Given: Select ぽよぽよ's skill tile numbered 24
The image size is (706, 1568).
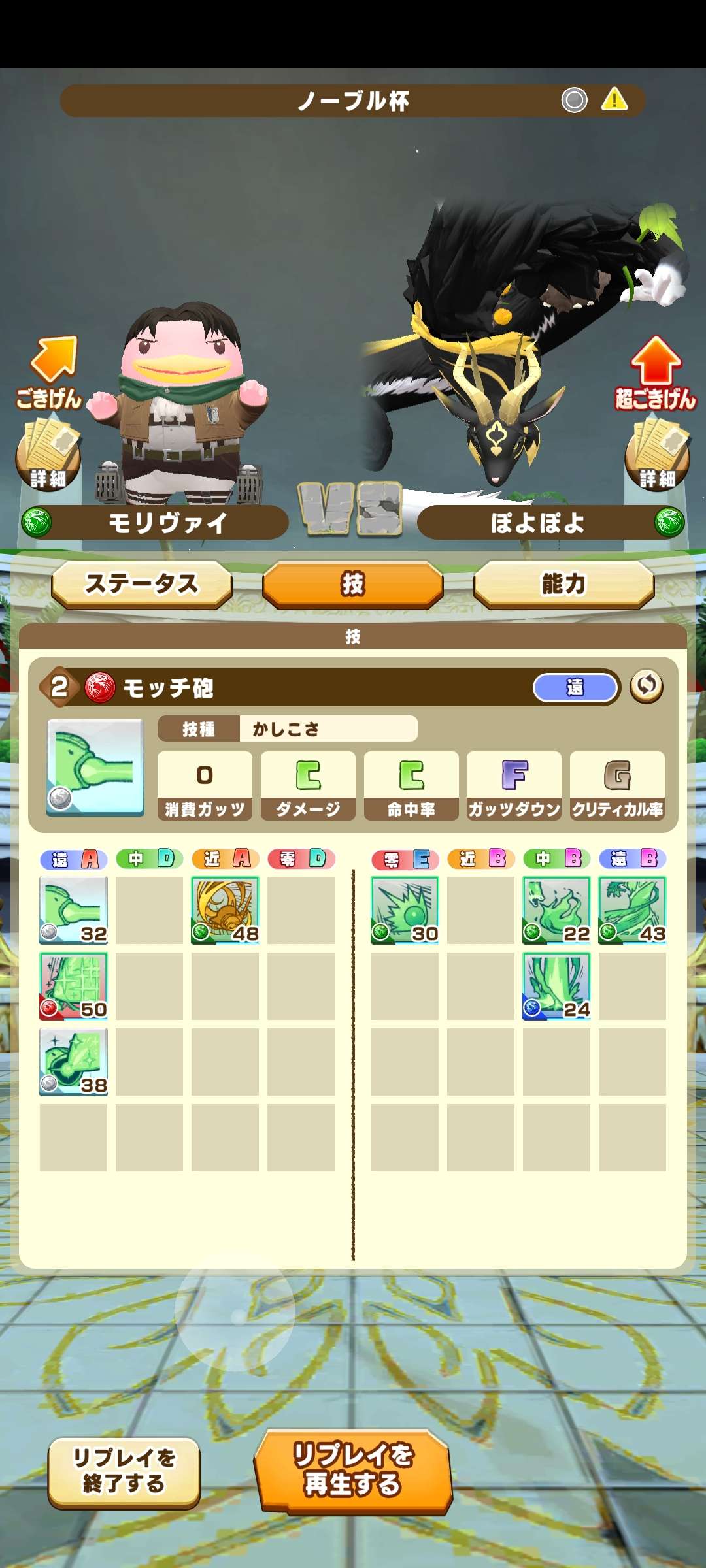Looking at the screenshot, I should click(x=556, y=986).
